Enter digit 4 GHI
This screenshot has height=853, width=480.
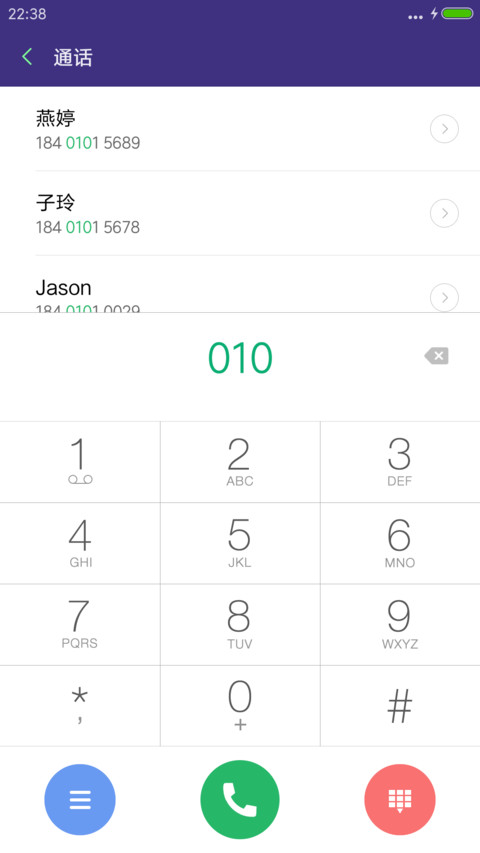(80, 543)
